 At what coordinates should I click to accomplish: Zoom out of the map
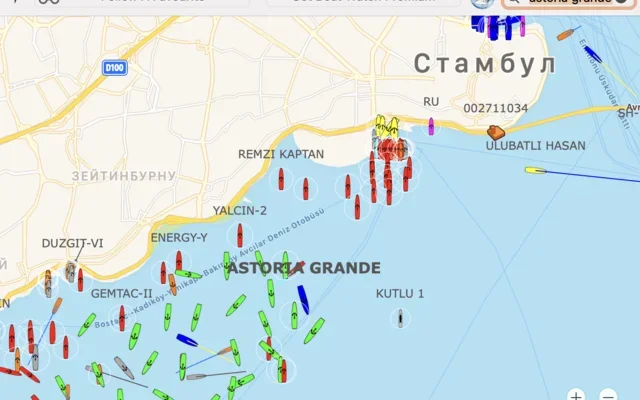tap(607, 396)
